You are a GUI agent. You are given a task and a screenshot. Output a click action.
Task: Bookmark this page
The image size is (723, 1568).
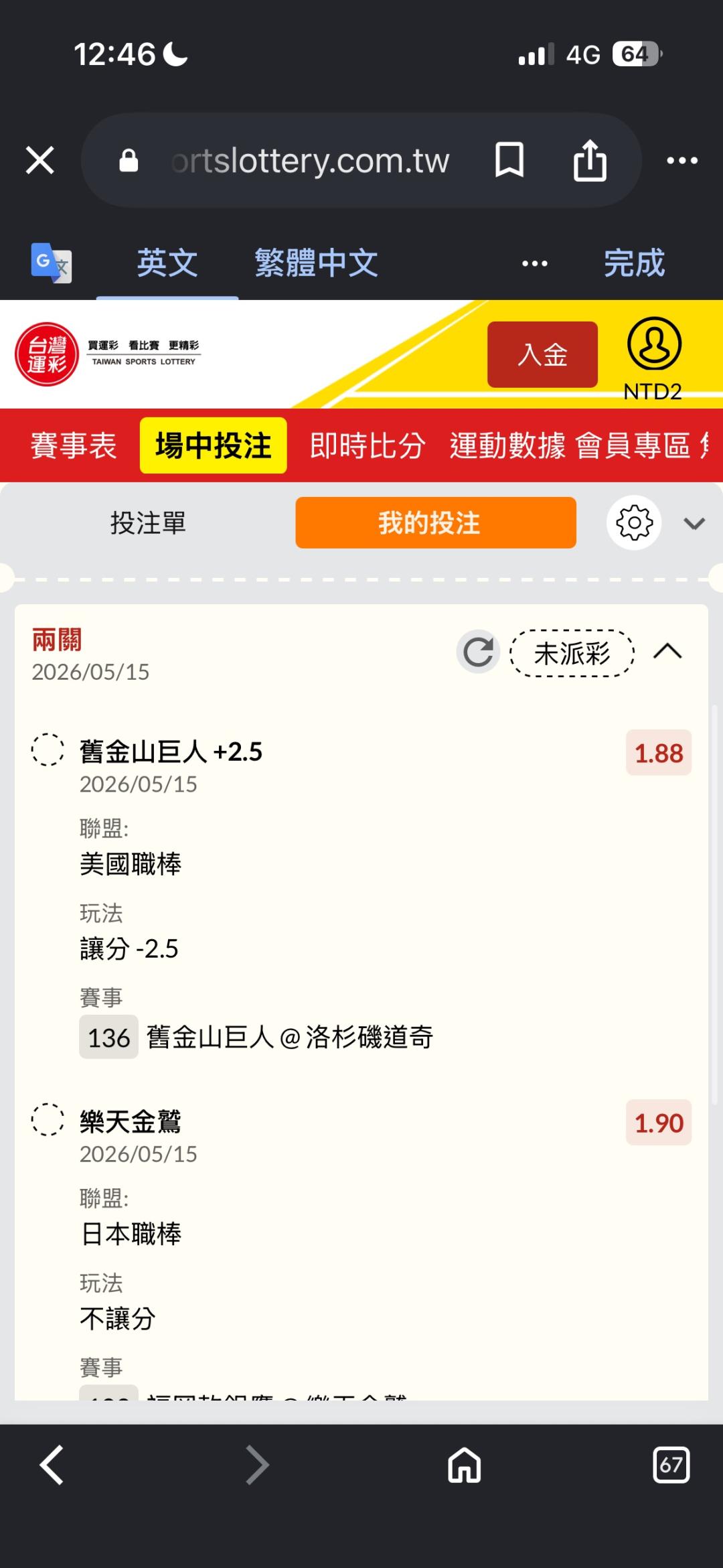(x=509, y=161)
